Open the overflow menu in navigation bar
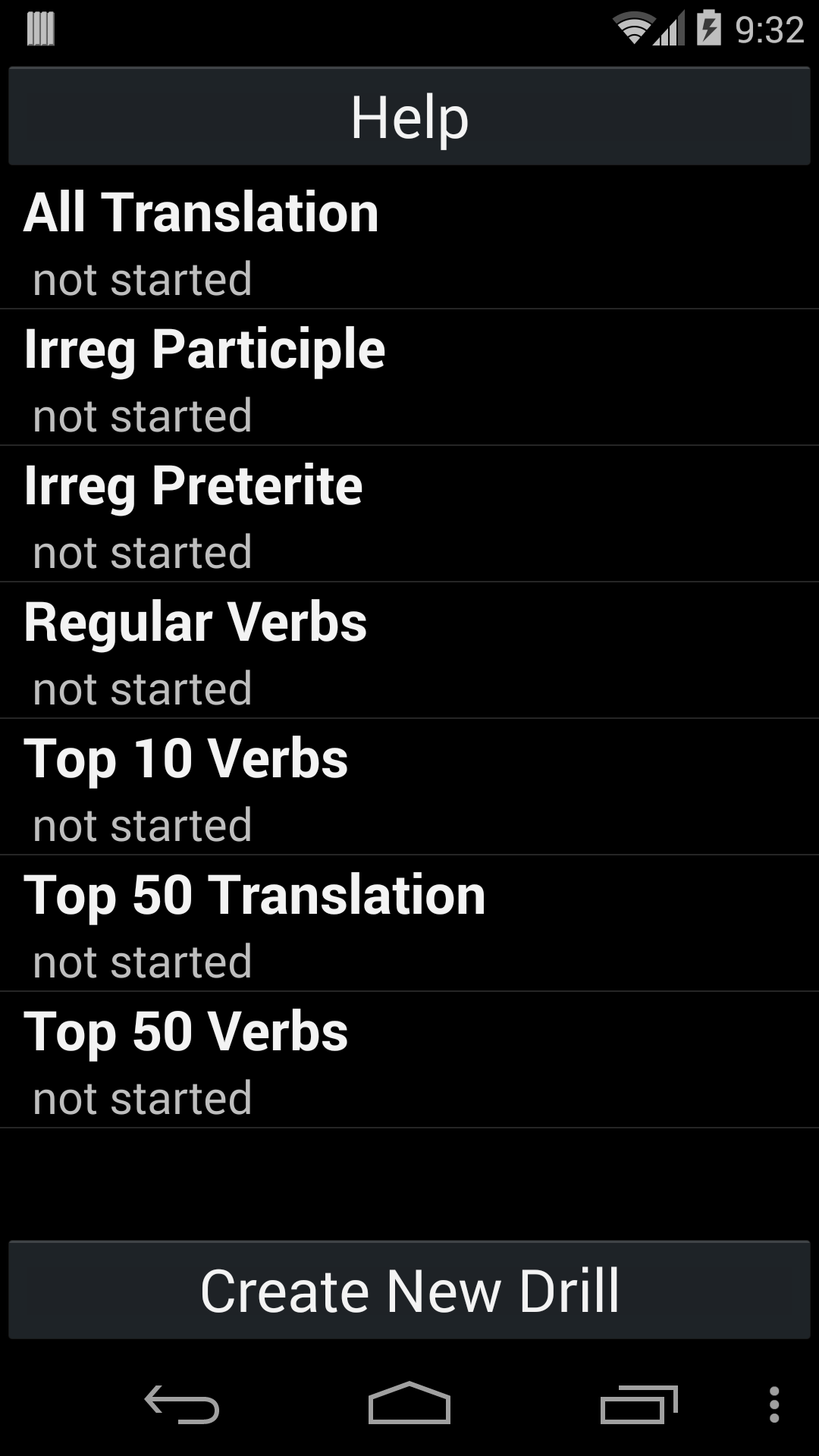819x1456 pixels. click(x=773, y=1404)
